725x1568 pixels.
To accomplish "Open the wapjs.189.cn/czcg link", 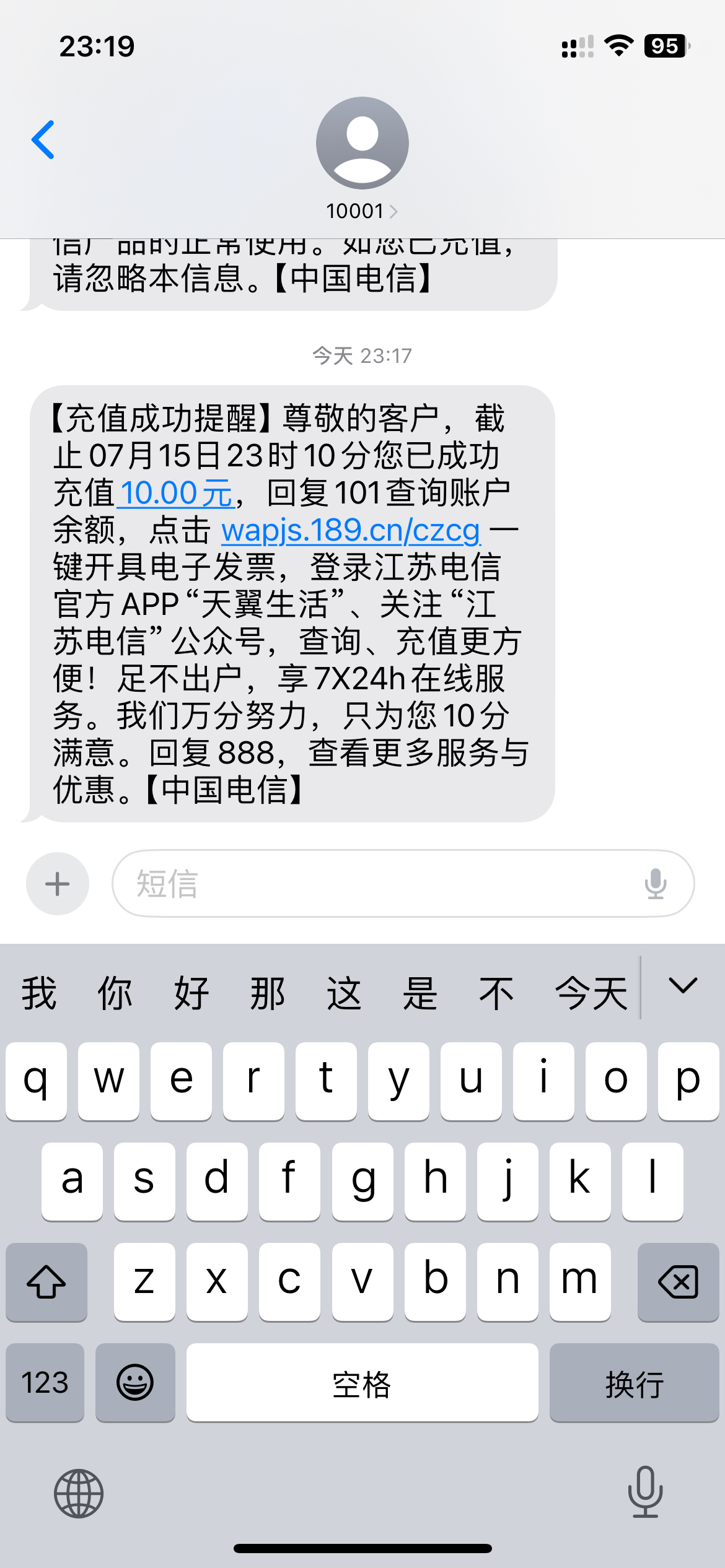I will pyautogui.click(x=351, y=531).
